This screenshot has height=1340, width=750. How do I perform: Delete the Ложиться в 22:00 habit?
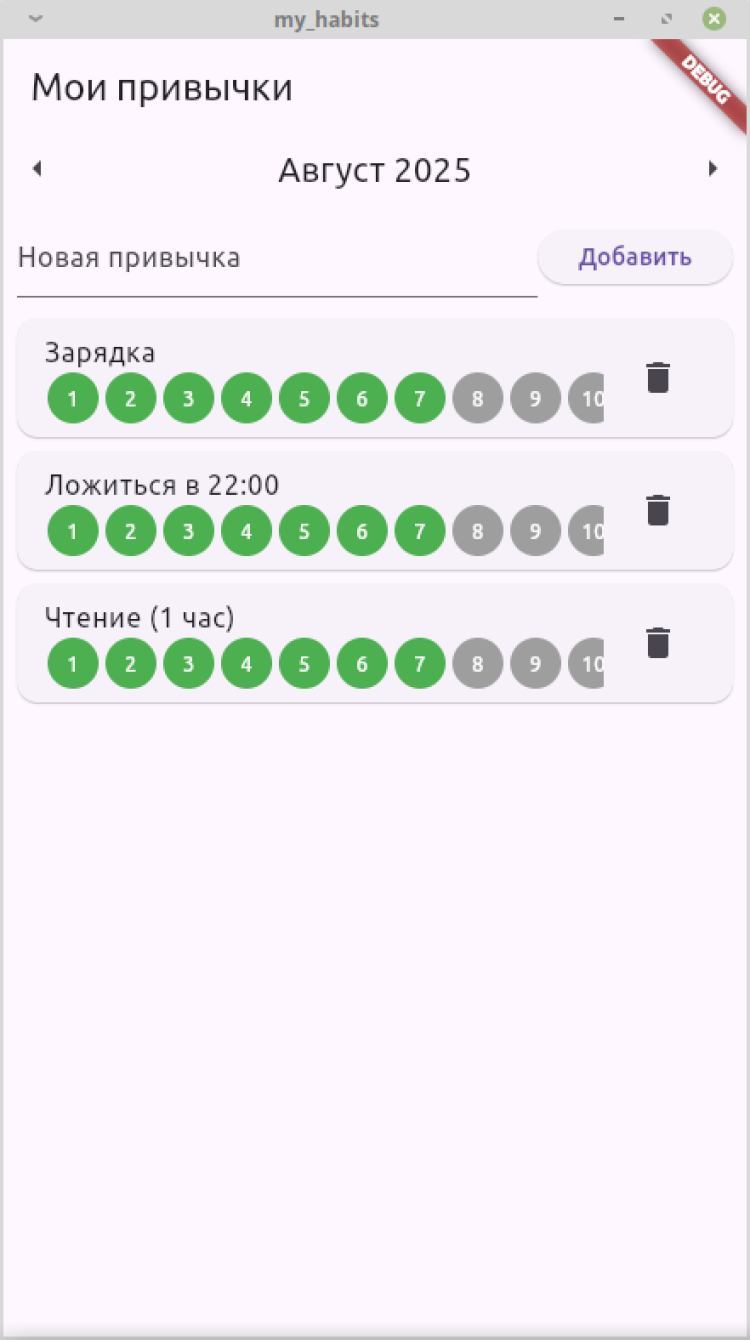pyautogui.click(x=657, y=510)
